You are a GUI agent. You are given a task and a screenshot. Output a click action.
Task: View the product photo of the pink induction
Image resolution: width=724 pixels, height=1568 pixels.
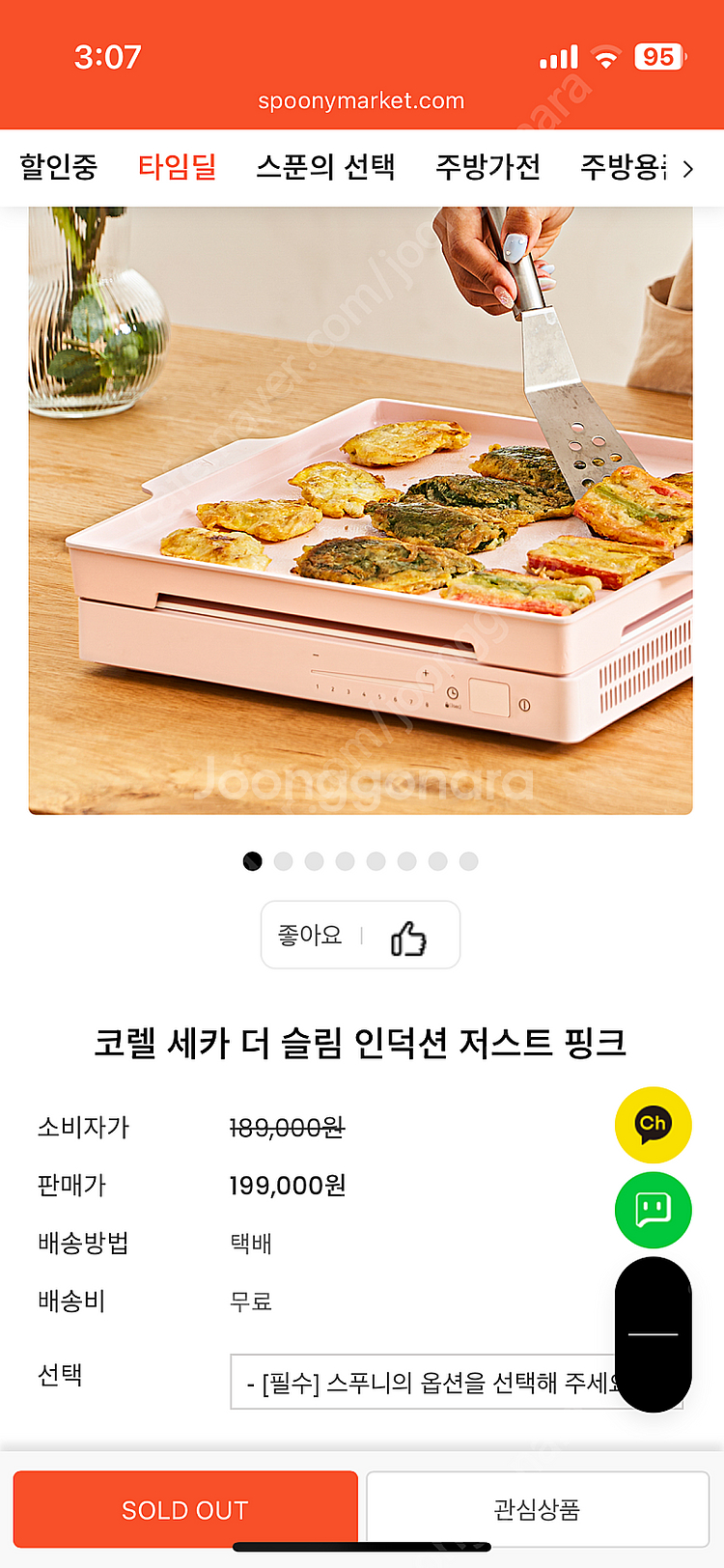[x=360, y=510]
